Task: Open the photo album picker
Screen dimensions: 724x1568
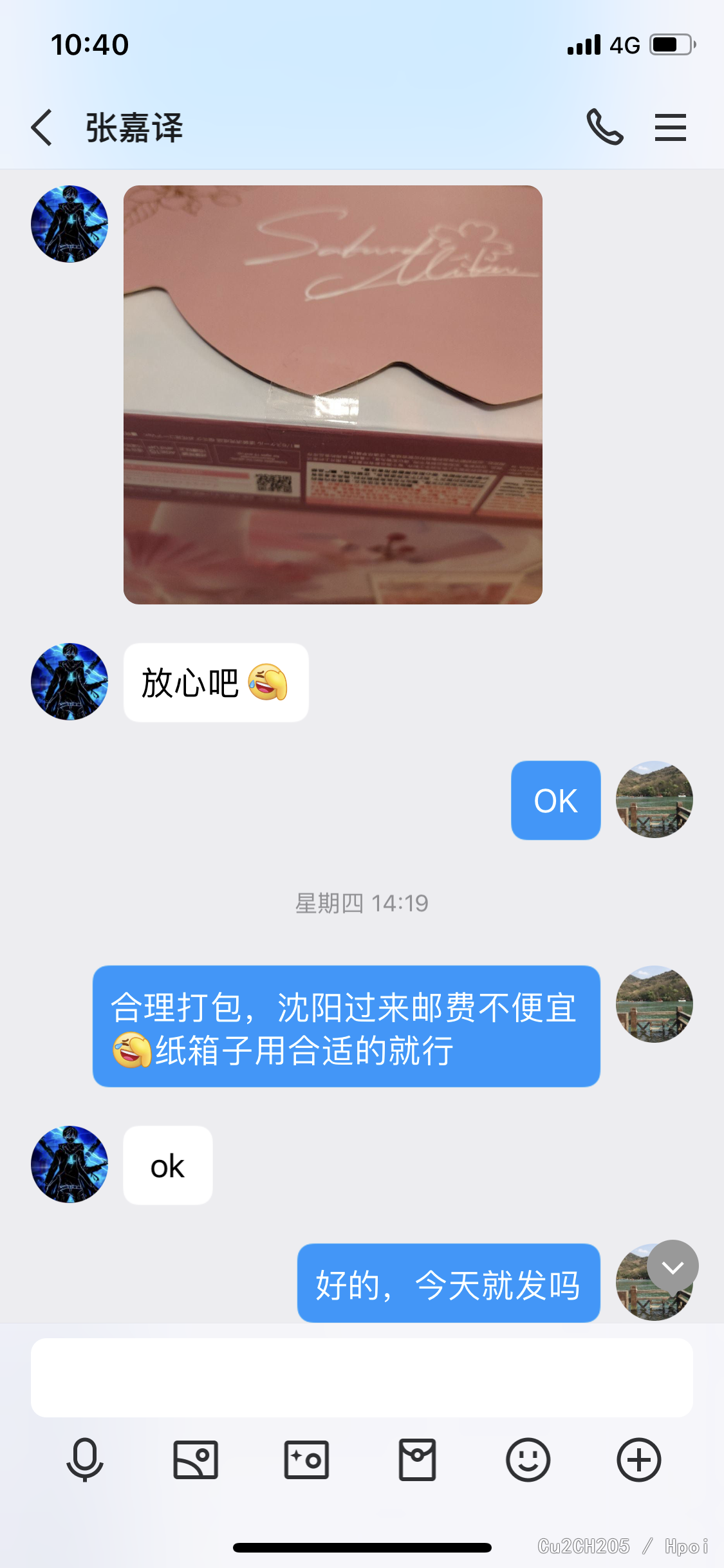Action: click(196, 1460)
